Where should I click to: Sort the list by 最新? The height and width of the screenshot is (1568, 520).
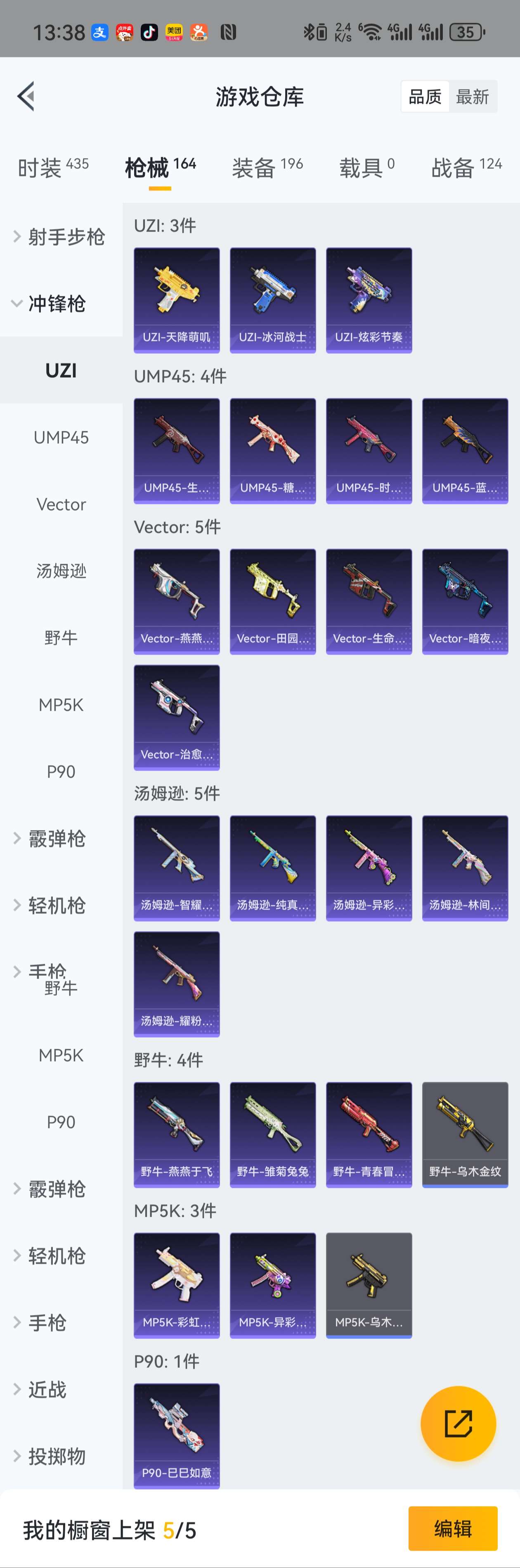472,97
